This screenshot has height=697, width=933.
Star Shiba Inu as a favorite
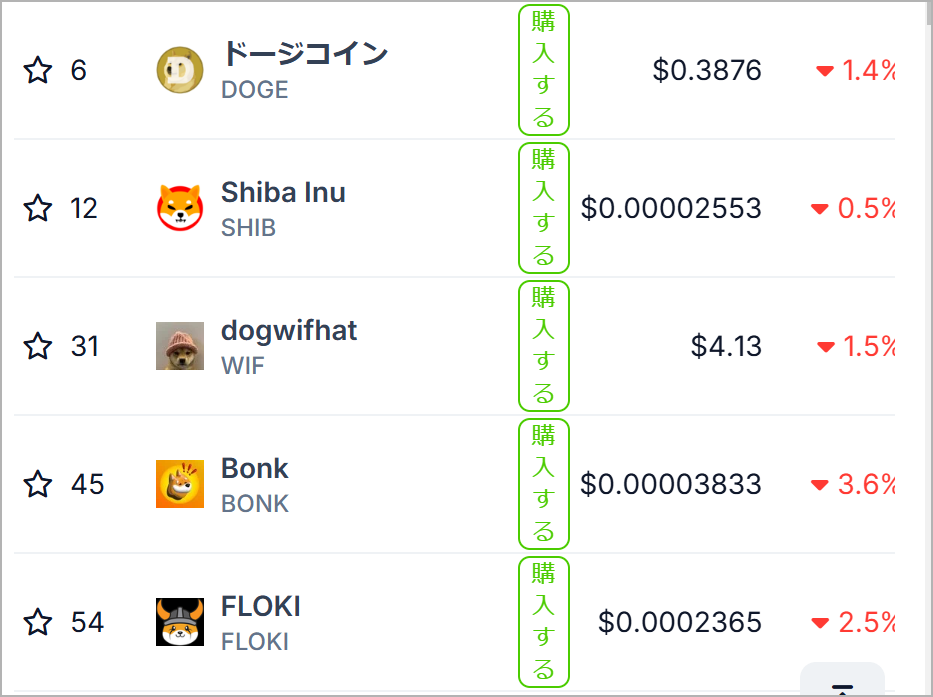[x=38, y=209]
